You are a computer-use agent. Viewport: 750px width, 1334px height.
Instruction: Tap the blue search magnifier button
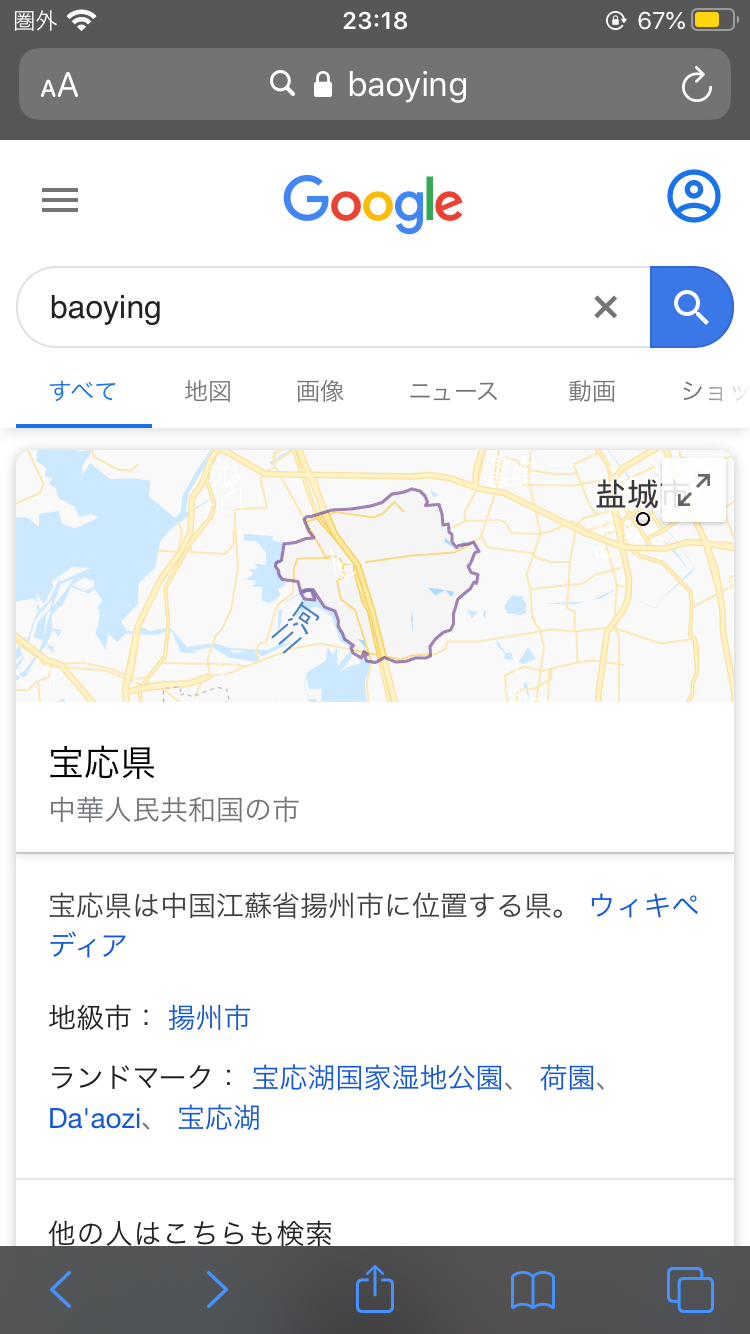click(x=691, y=307)
